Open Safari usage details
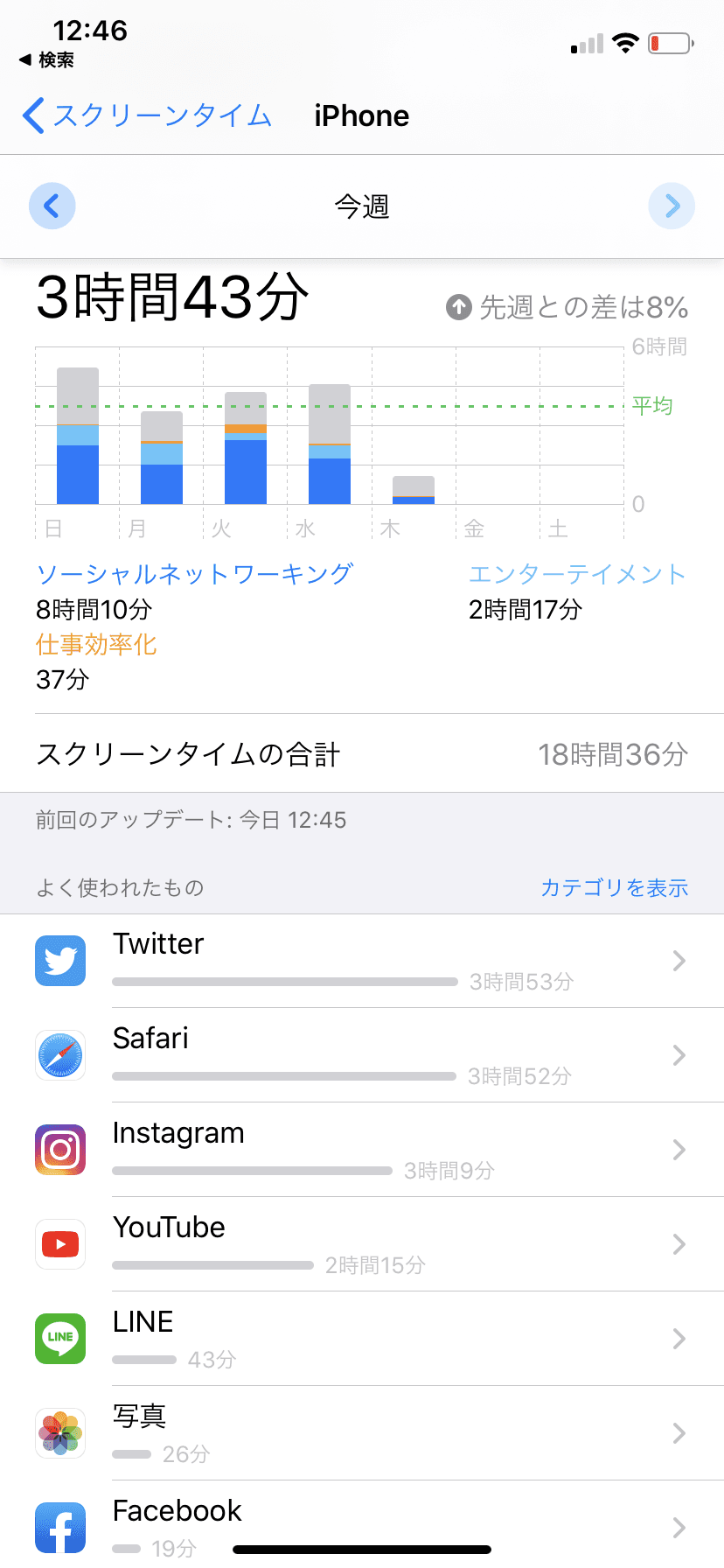The image size is (724, 1568). click(362, 1055)
